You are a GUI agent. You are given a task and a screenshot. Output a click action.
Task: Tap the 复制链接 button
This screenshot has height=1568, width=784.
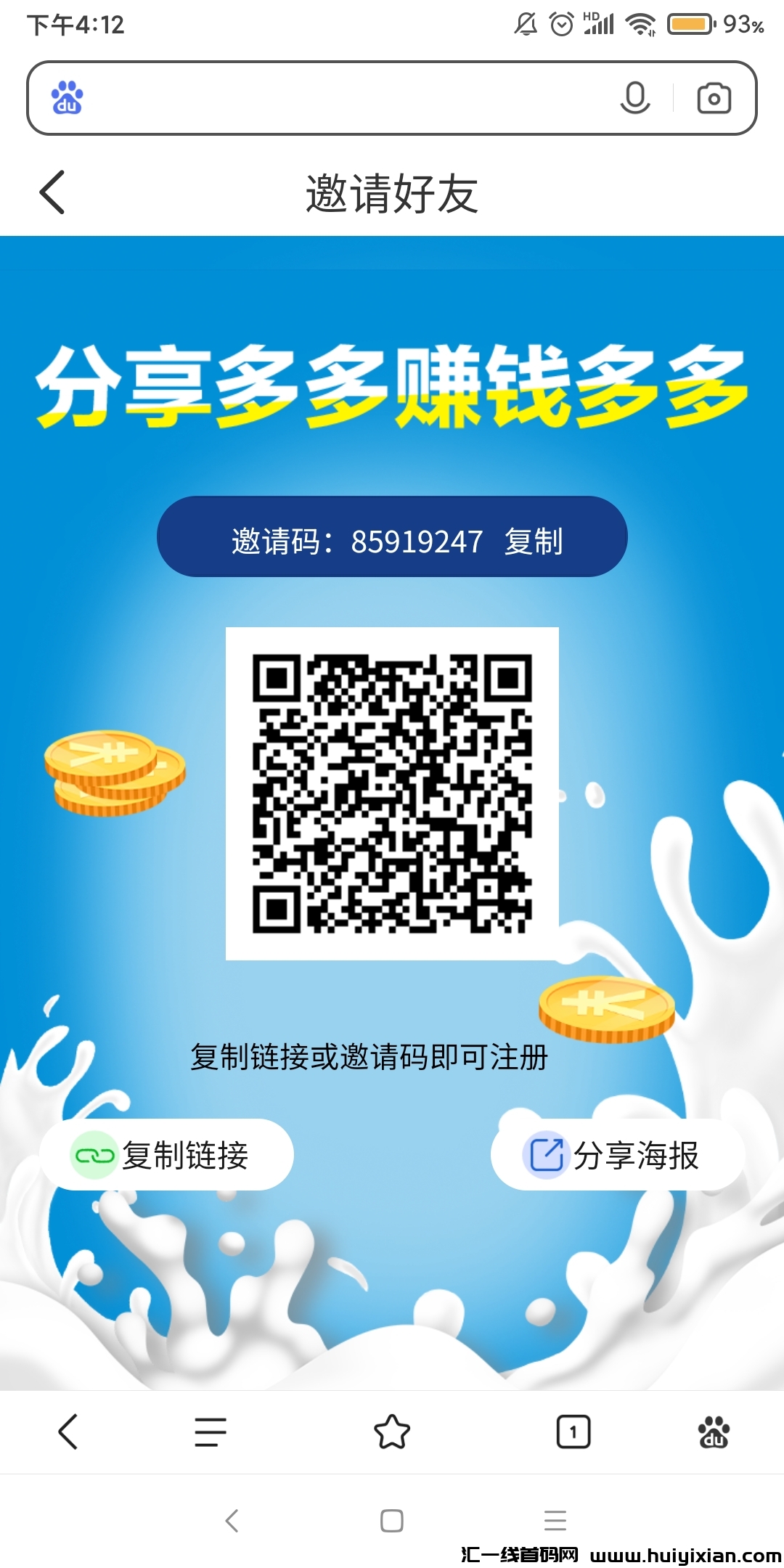[x=167, y=1154]
